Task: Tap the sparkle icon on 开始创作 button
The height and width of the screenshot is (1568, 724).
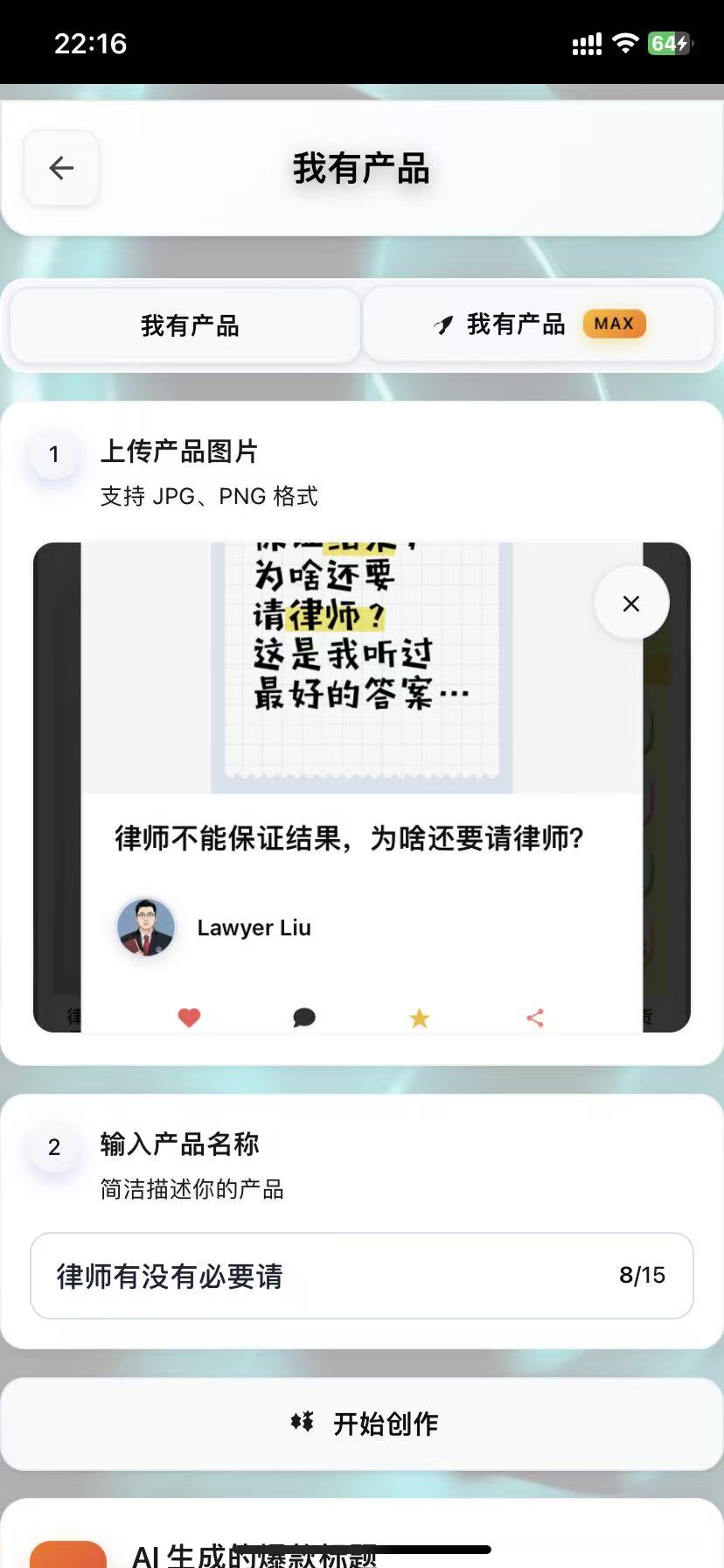Action: pos(303,1423)
